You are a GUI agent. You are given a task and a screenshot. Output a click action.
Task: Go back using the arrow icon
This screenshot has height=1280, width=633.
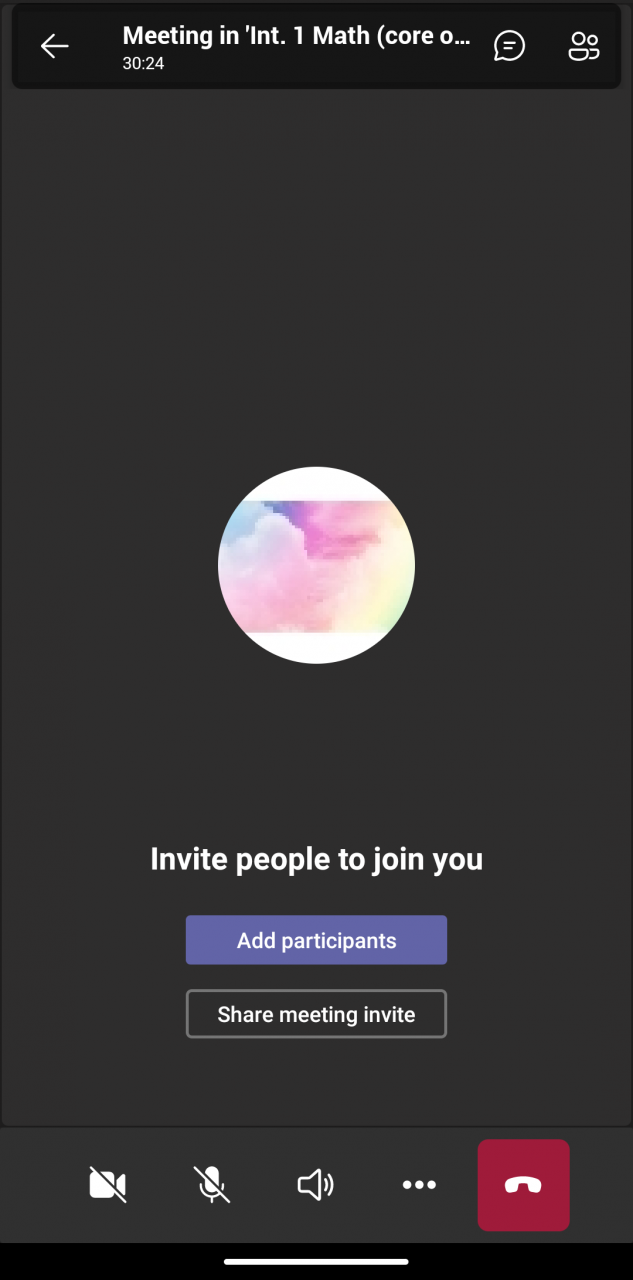click(54, 46)
